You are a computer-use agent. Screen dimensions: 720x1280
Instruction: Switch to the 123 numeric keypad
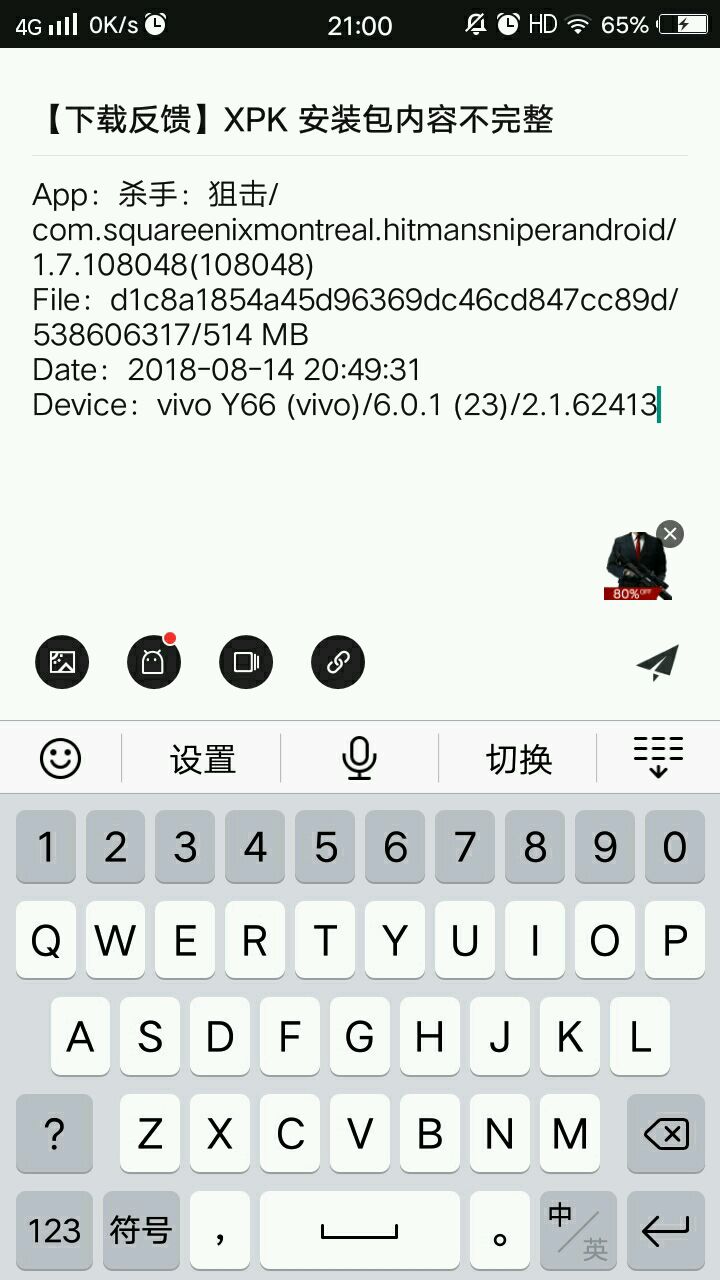pos(54,1230)
